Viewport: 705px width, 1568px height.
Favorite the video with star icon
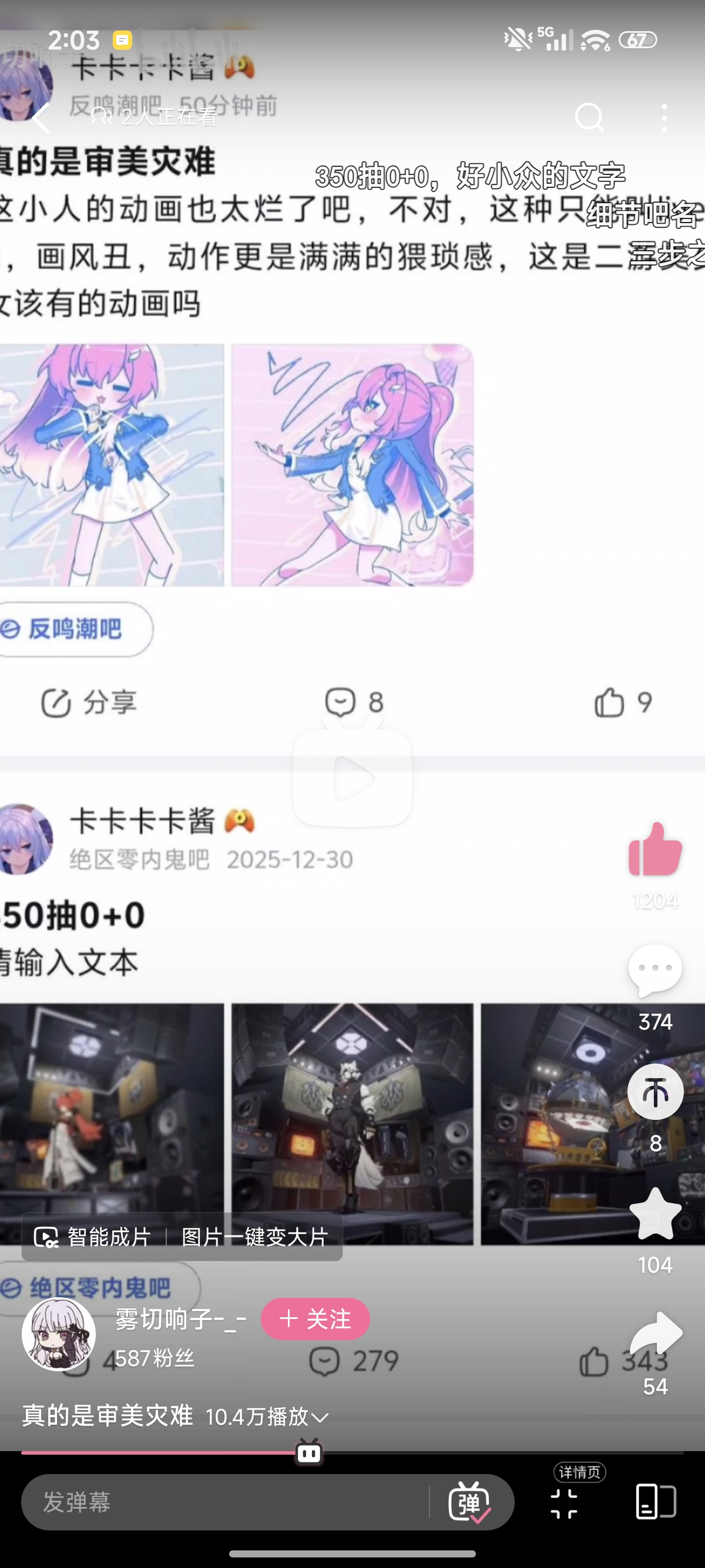655,1214
